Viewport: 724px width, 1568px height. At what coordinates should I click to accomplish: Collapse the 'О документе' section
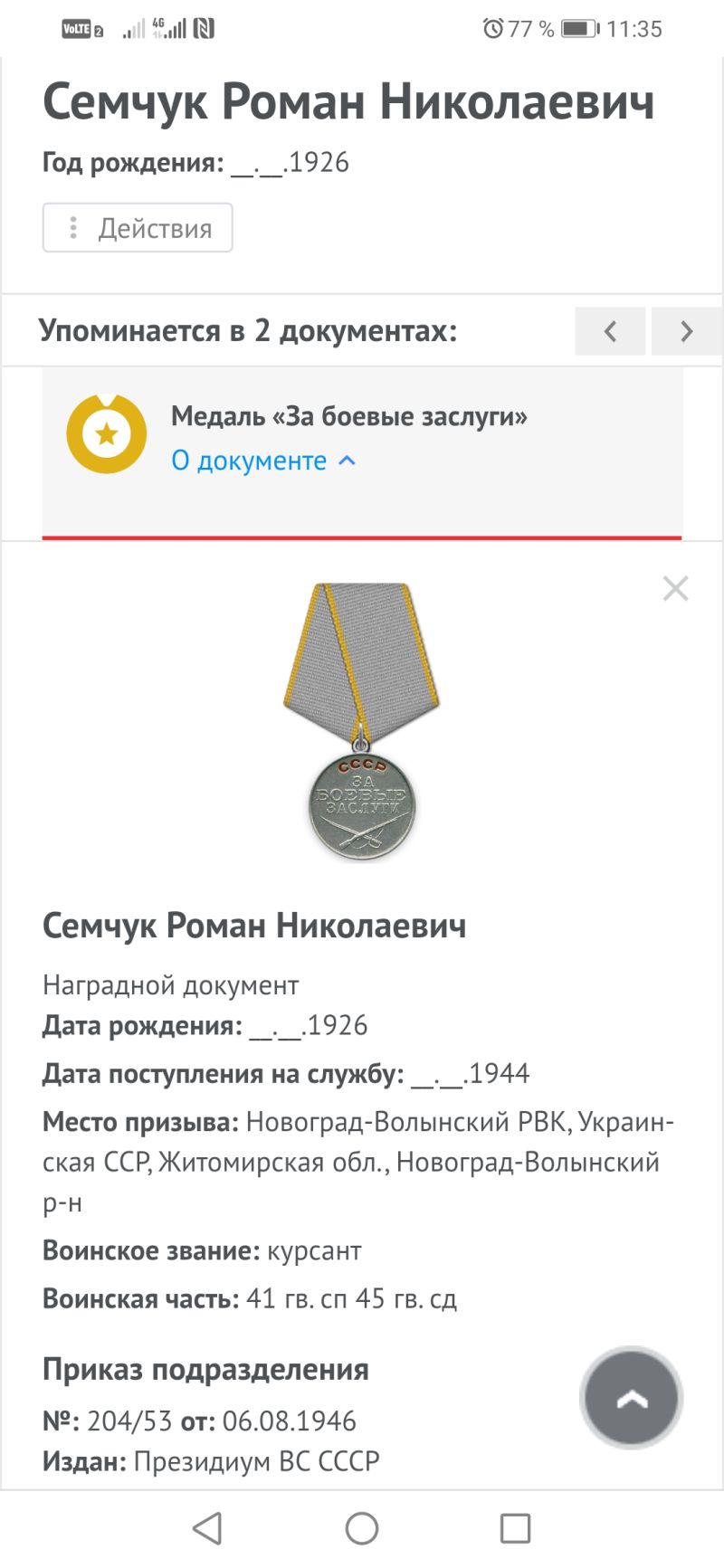263,461
